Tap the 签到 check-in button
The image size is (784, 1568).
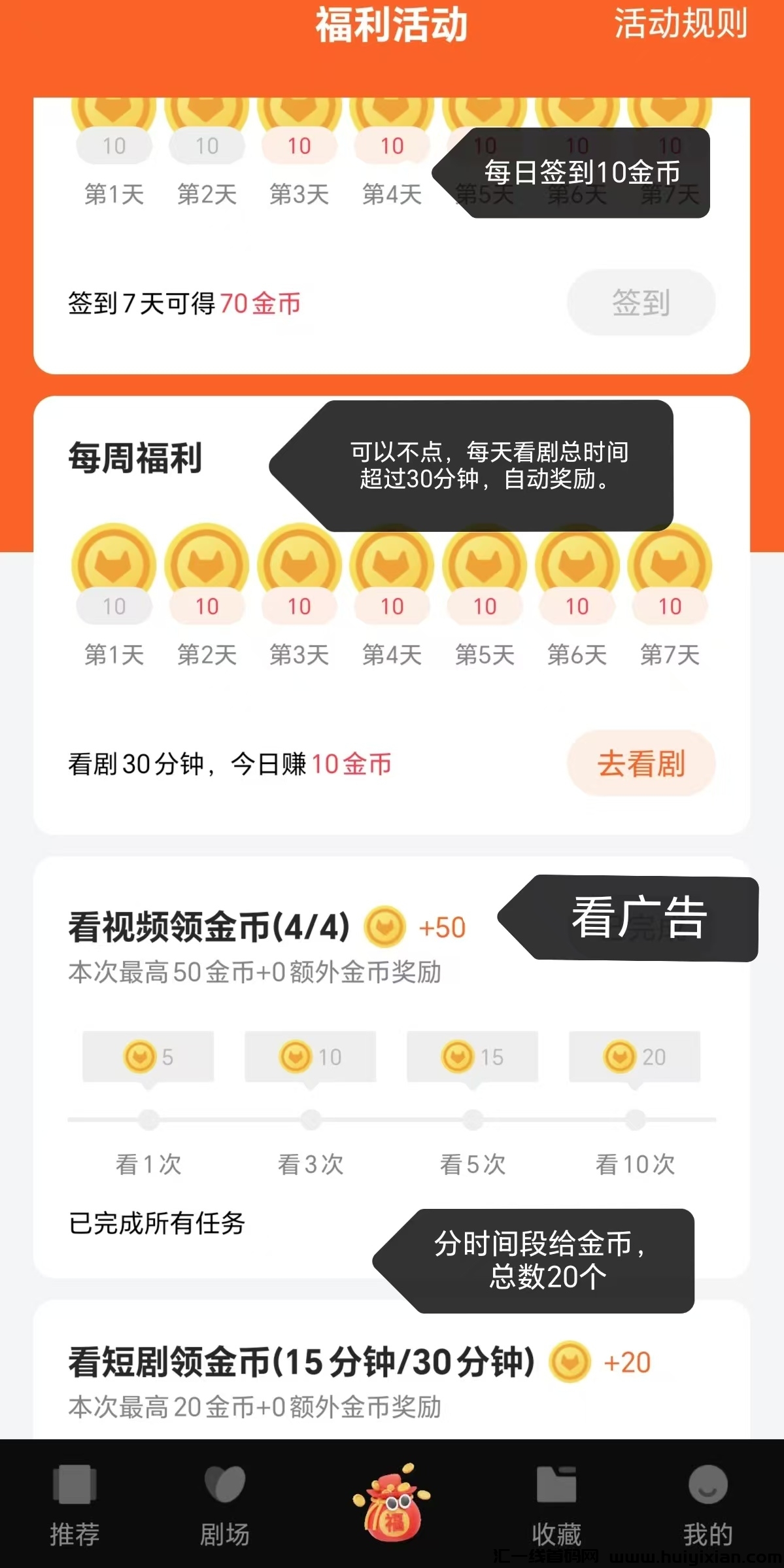(x=641, y=303)
